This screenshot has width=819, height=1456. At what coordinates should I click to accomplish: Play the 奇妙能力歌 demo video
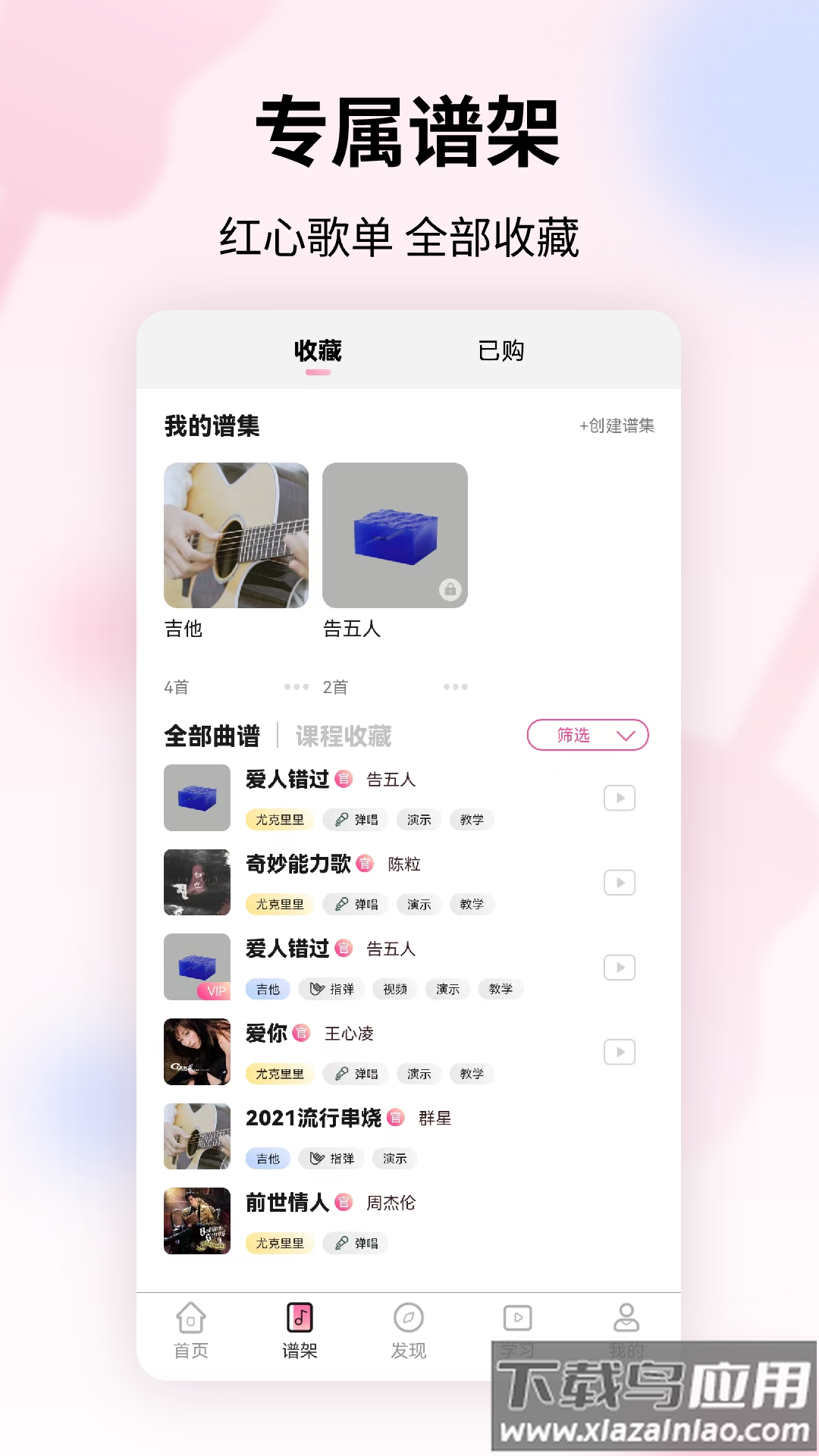click(620, 883)
